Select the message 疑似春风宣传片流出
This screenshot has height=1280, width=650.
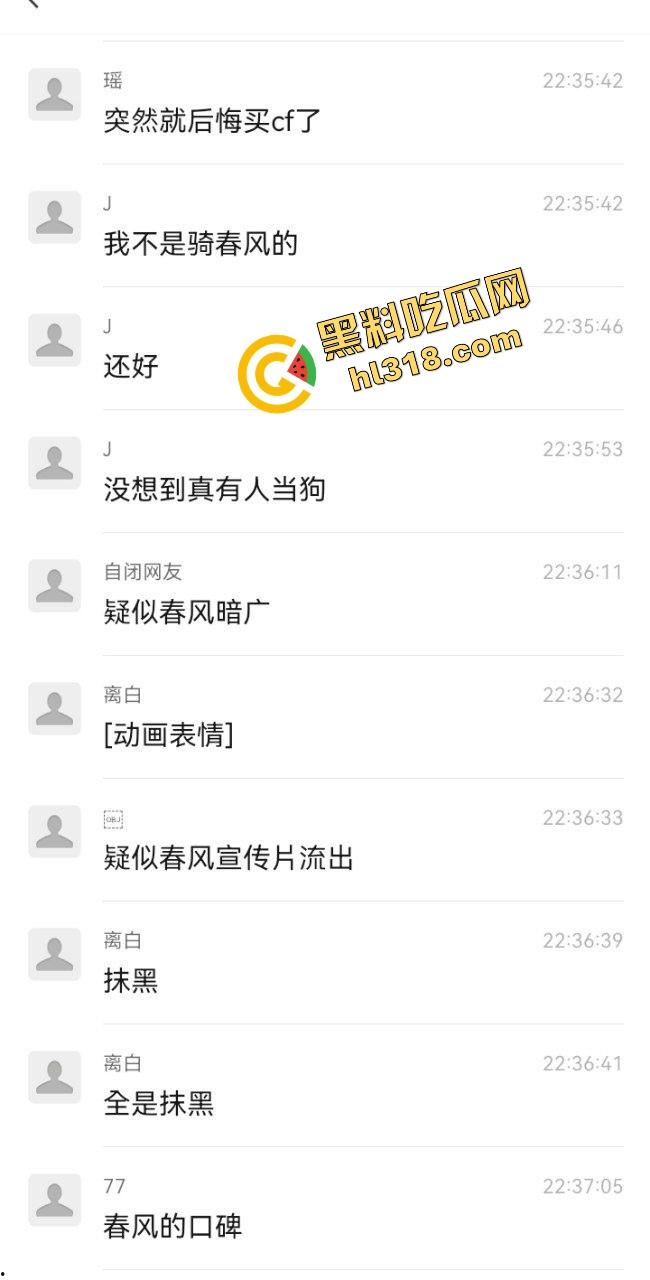(228, 859)
